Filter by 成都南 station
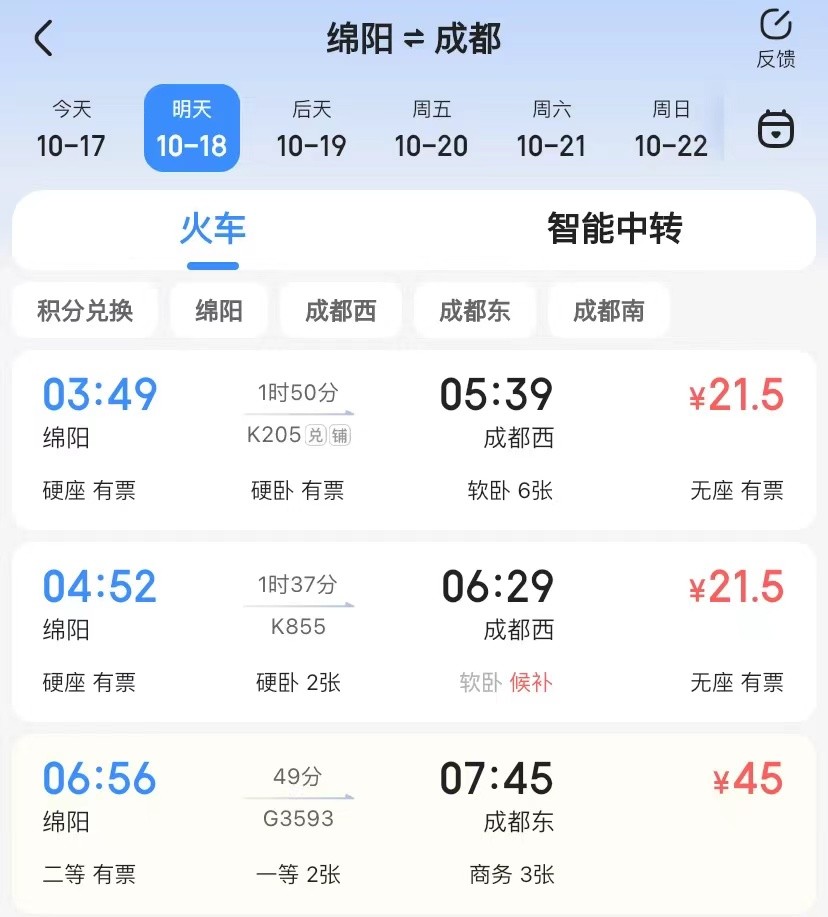 [608, 311]
